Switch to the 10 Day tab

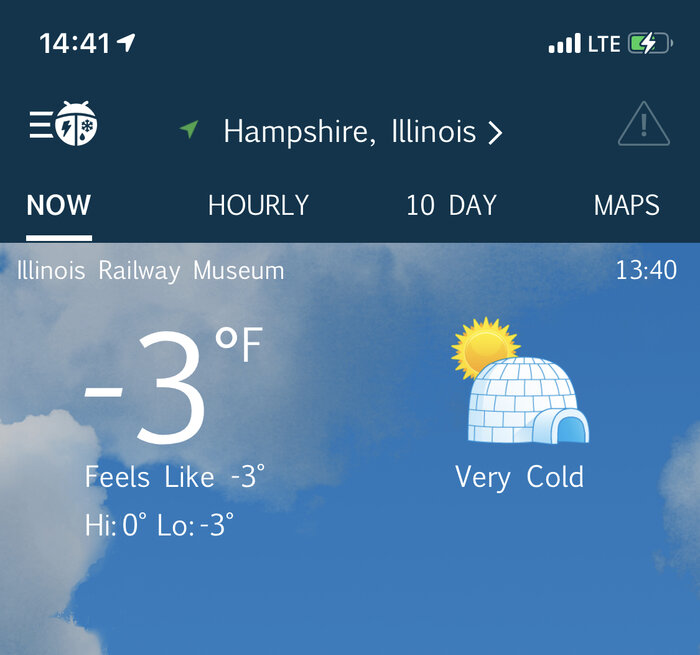tap(451, 206)
